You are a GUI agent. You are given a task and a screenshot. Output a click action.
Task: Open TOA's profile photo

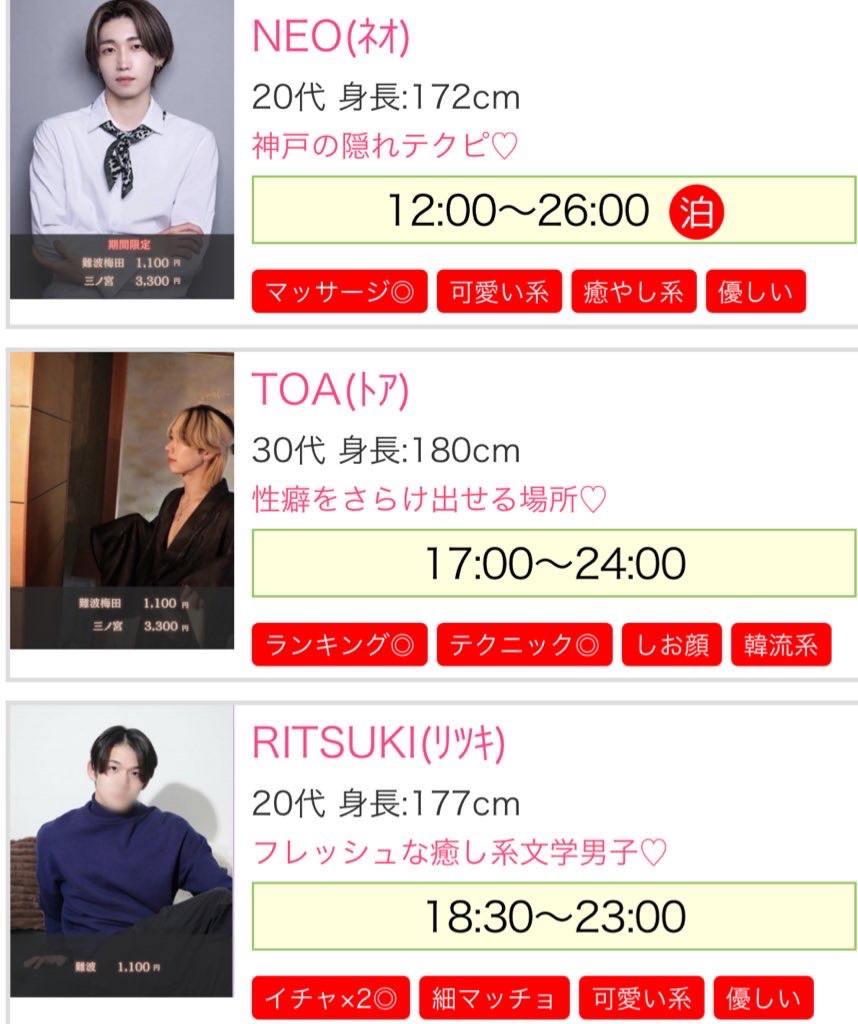pos(122,500)
